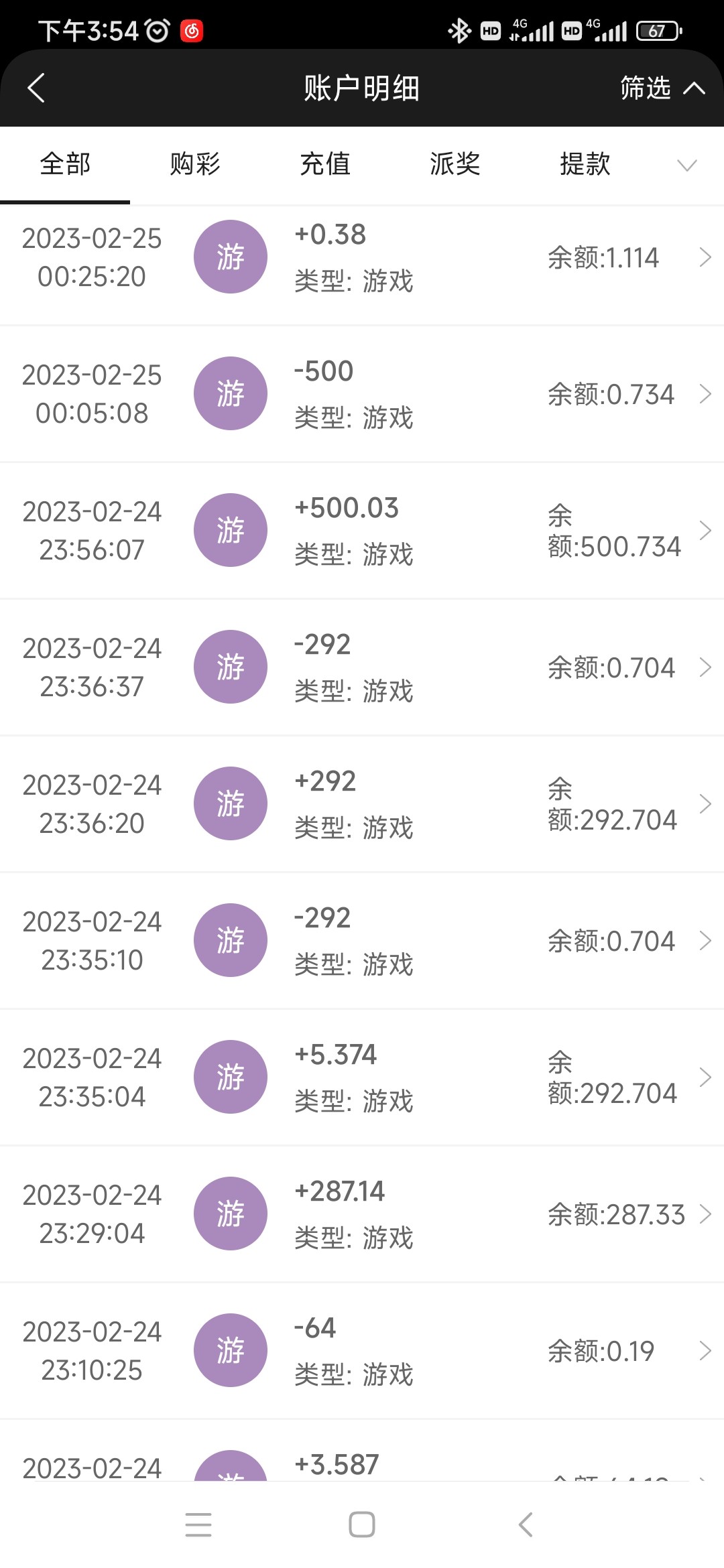This screenshot has width=724, height=1568.
Task: Select the 提款 filter option
Action: point(584,164)
